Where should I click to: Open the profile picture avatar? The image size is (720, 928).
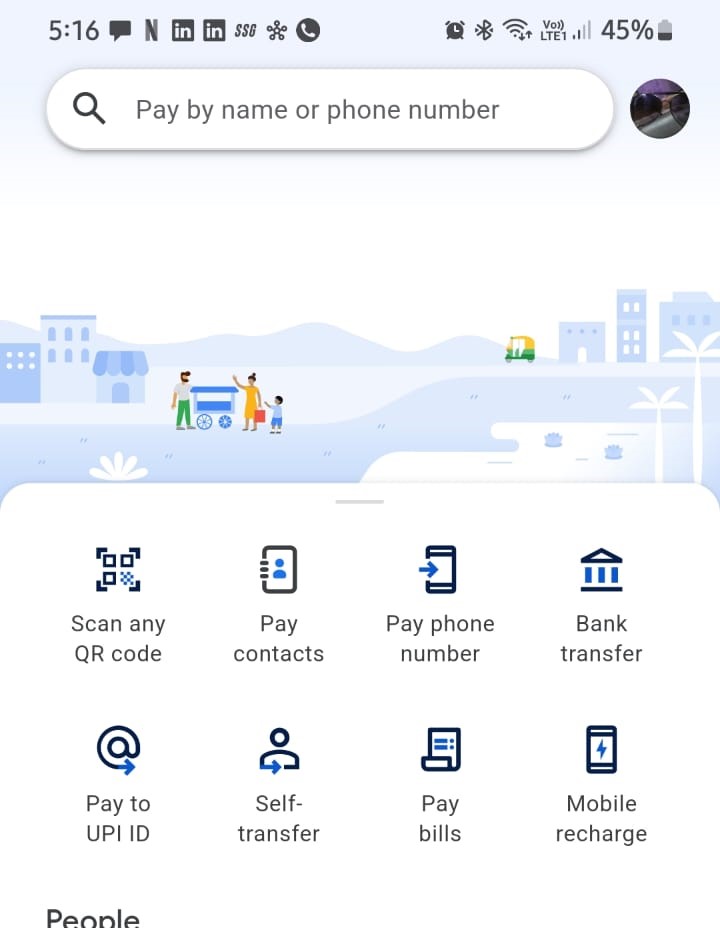coord(660,109)
